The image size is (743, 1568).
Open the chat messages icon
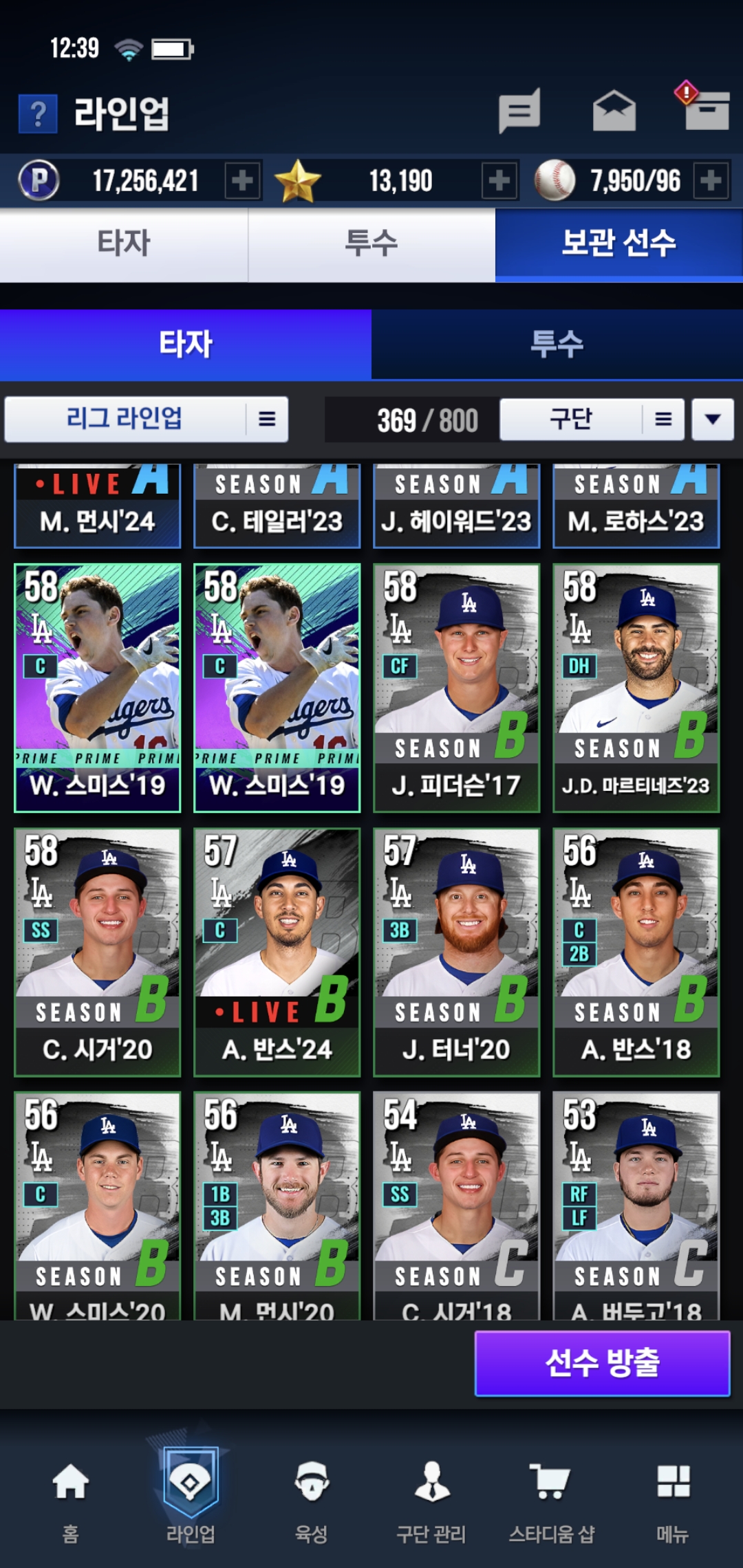pos(519,111)
